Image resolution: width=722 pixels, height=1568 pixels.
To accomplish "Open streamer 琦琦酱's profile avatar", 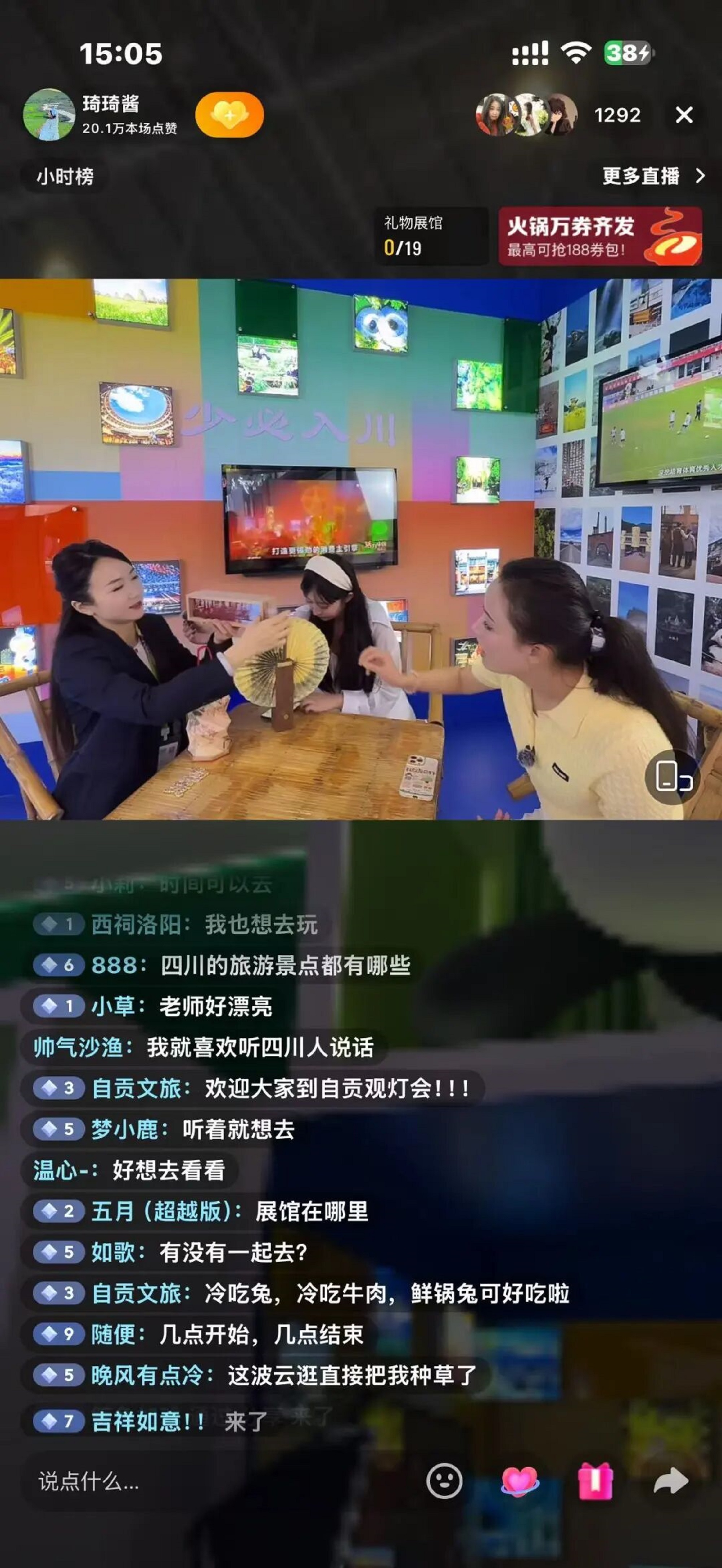I will (49, 114).
